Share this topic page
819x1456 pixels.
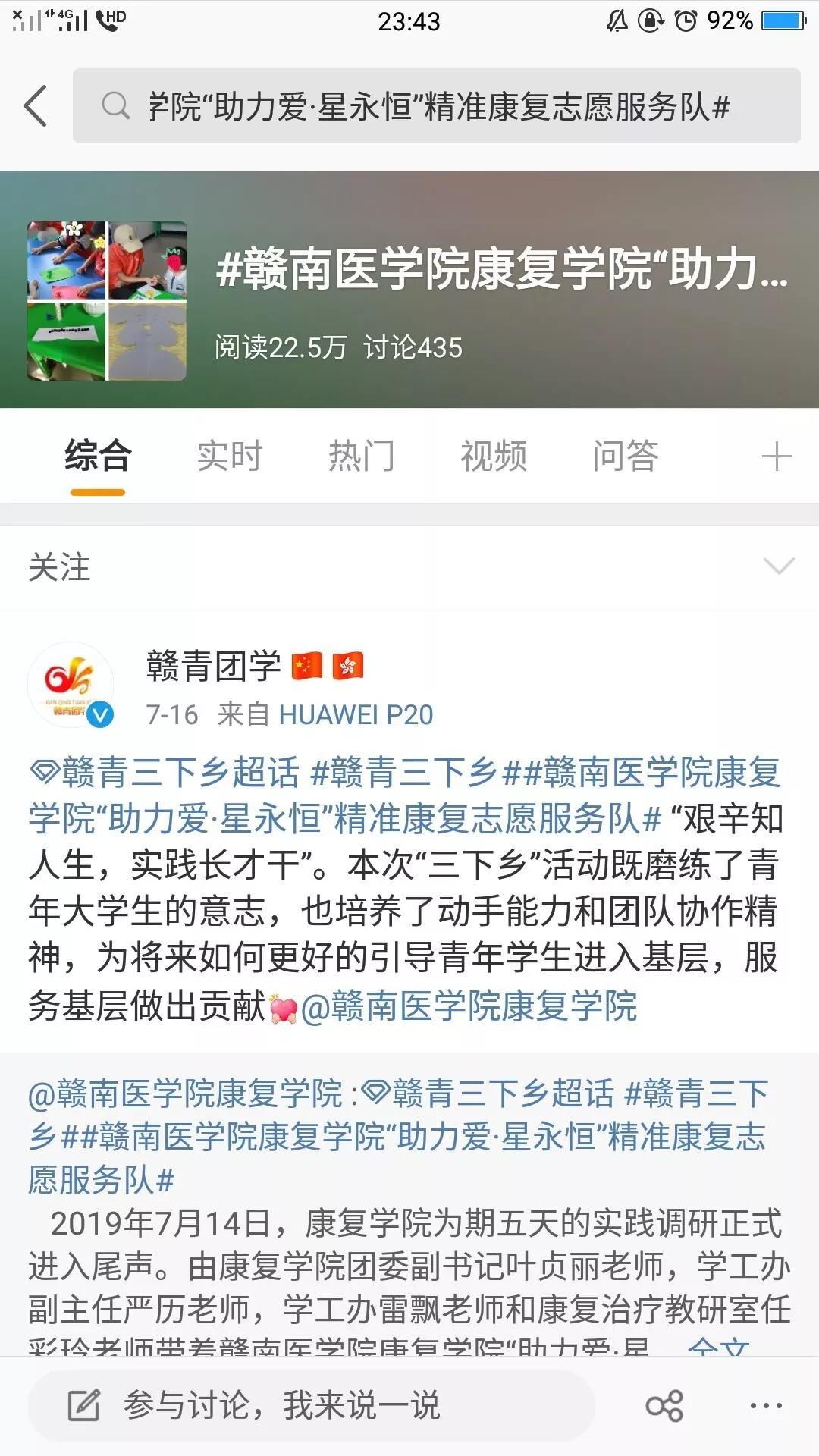(664, 1406)
